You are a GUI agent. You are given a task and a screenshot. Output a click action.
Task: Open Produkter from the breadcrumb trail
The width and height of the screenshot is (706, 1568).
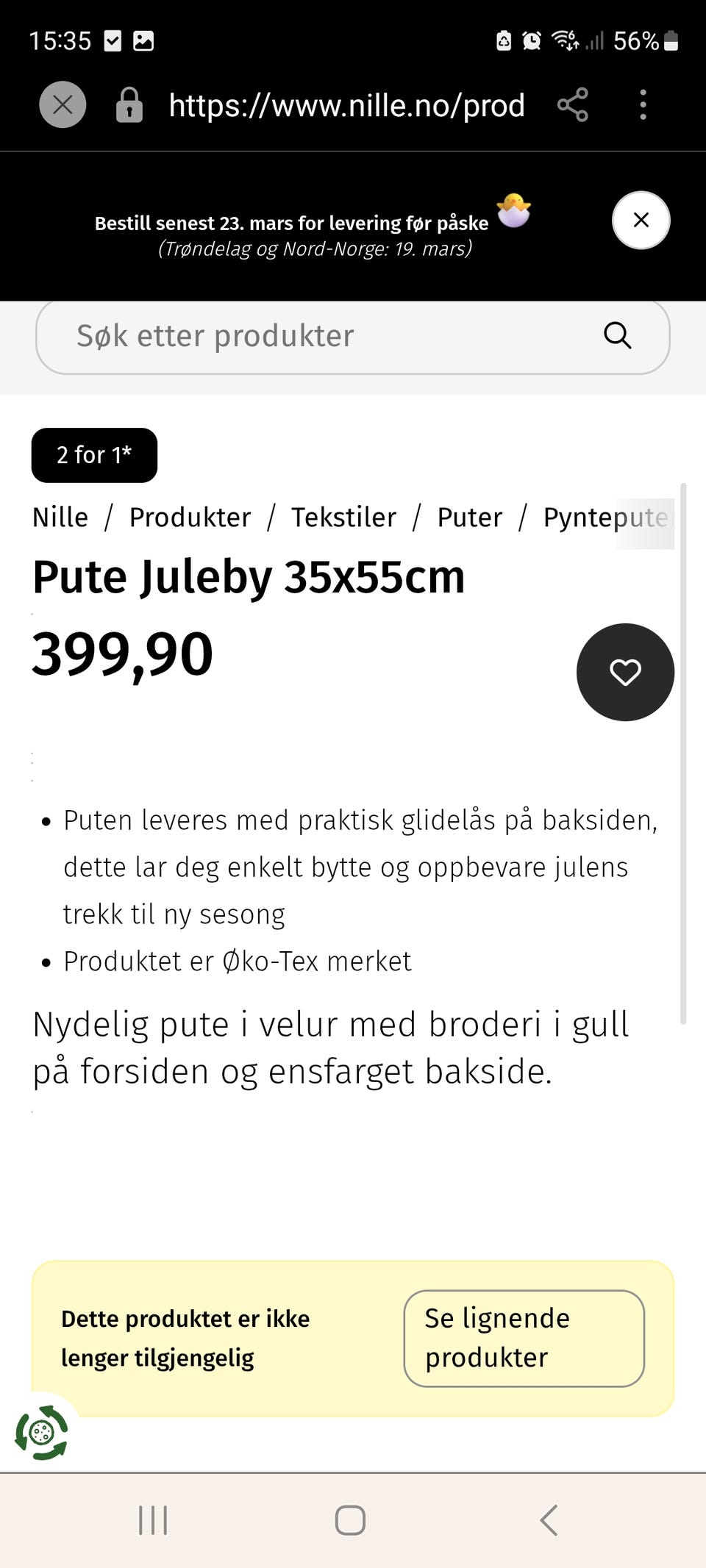point(190,517)
